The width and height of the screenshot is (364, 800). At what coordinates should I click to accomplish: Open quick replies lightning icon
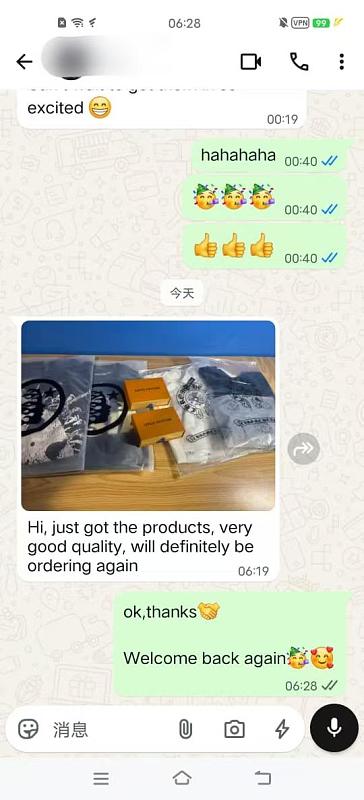point(282,730)
